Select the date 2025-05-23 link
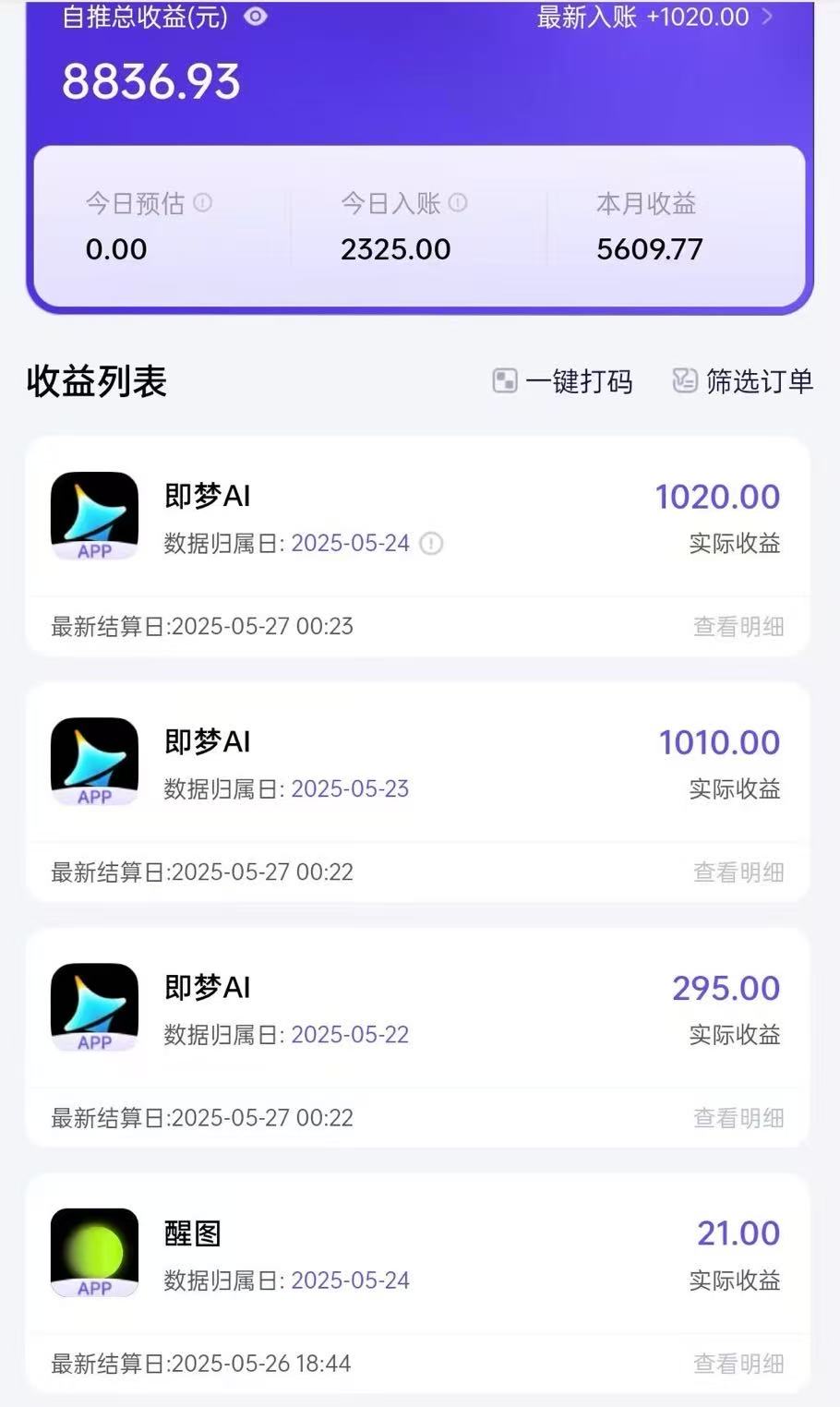Viewport: 840px width, 1407px height. click(350, 789)
